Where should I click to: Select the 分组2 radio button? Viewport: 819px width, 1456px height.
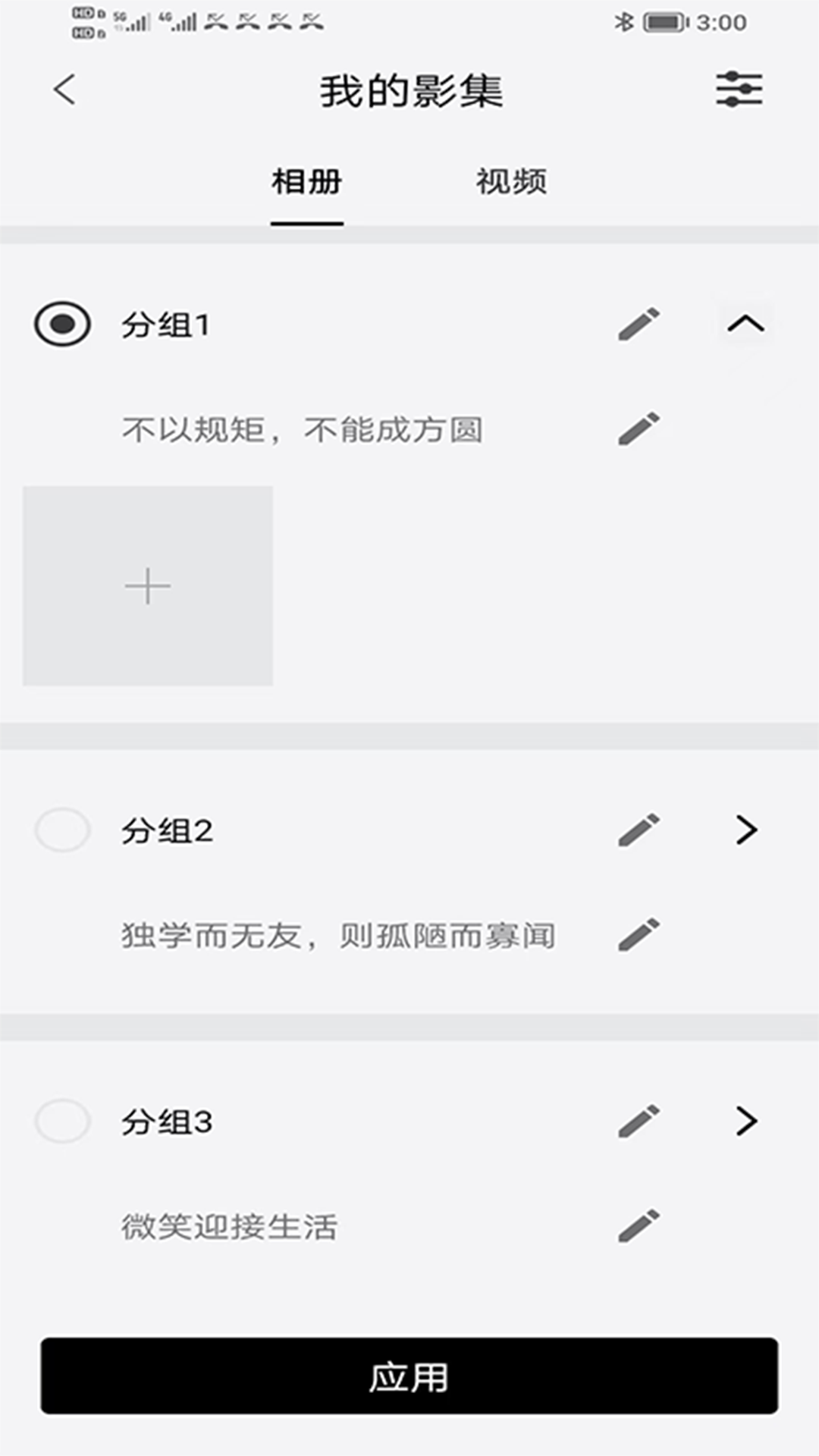[x=63, y=830]
